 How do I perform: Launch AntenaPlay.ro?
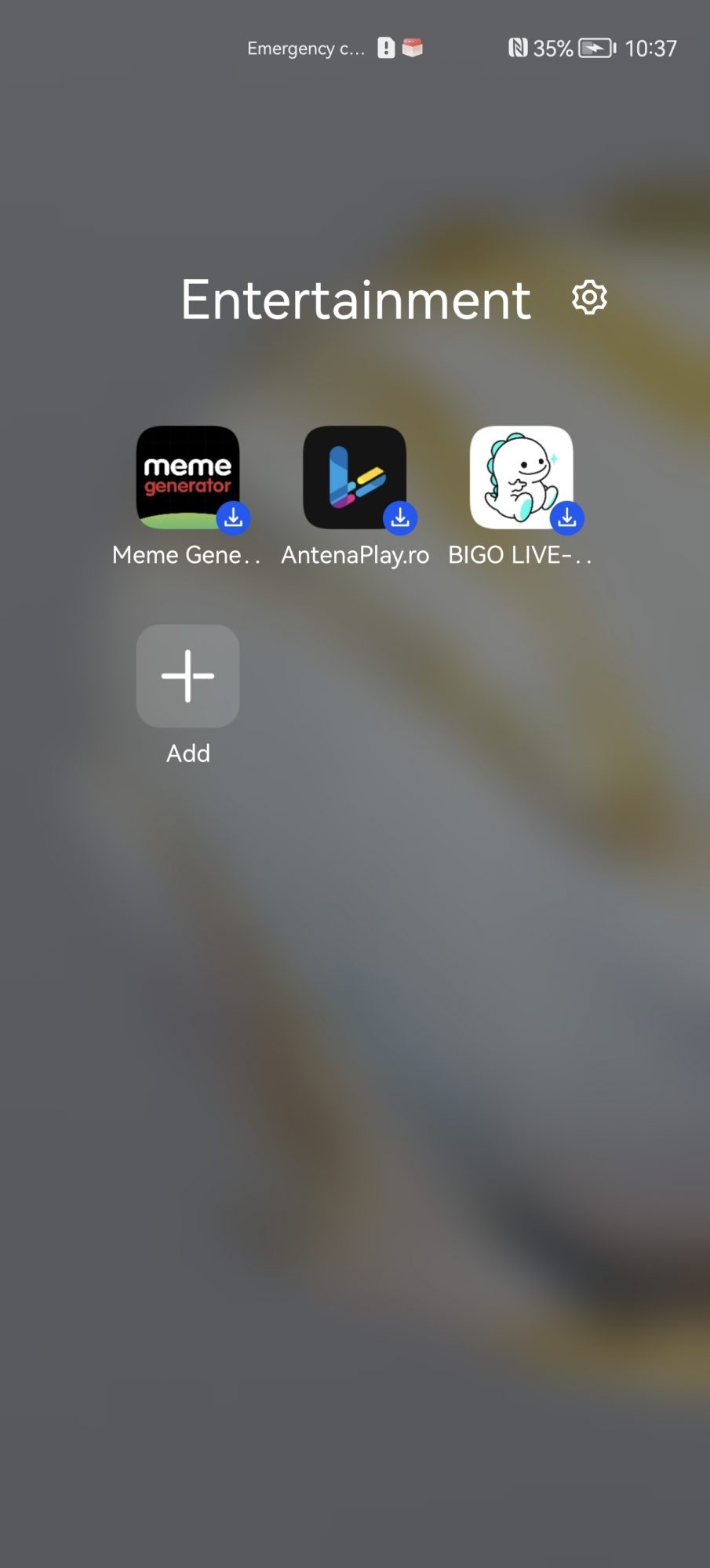click(355, 477)
